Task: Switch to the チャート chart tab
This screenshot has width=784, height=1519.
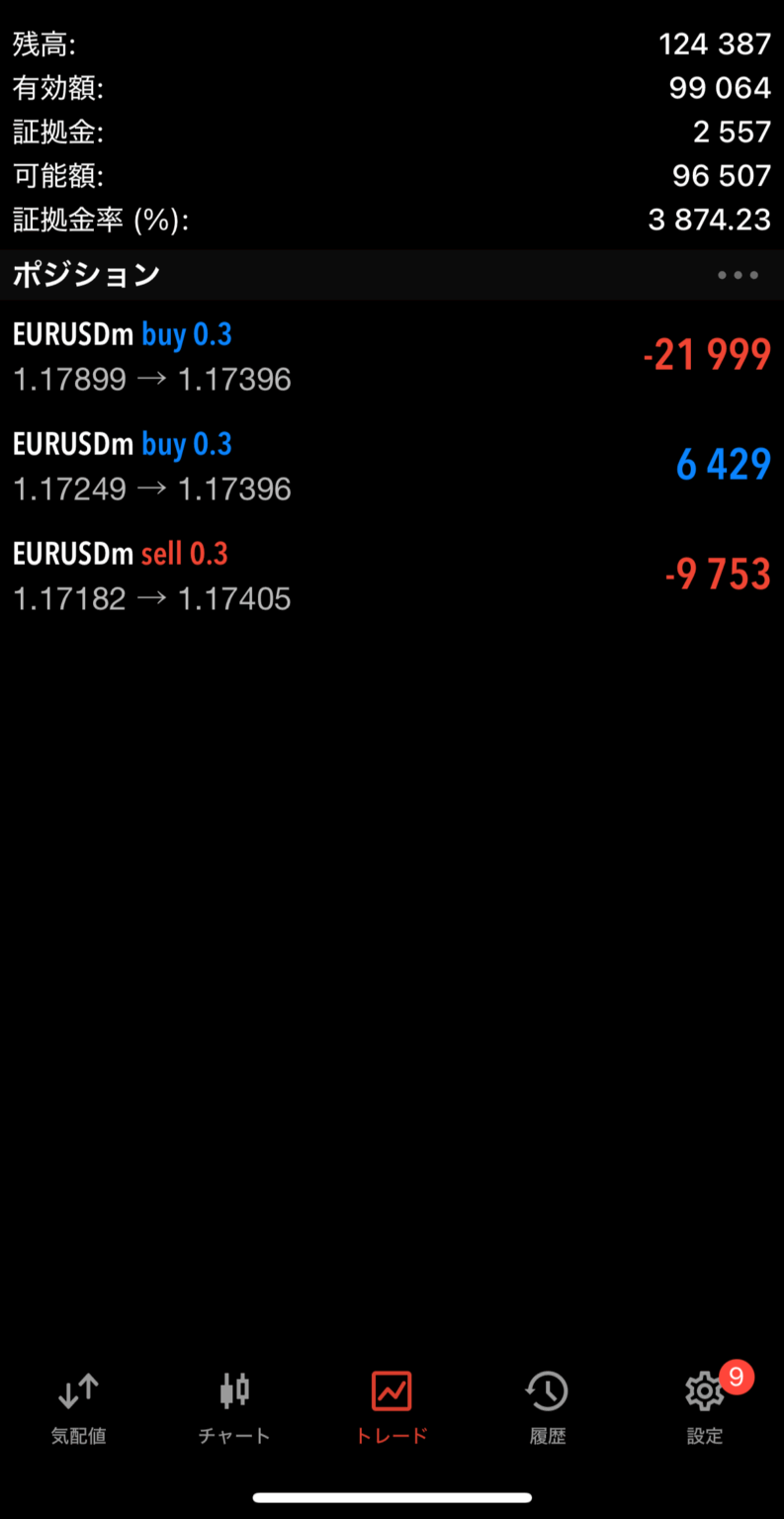Action: click(234, 1406)
